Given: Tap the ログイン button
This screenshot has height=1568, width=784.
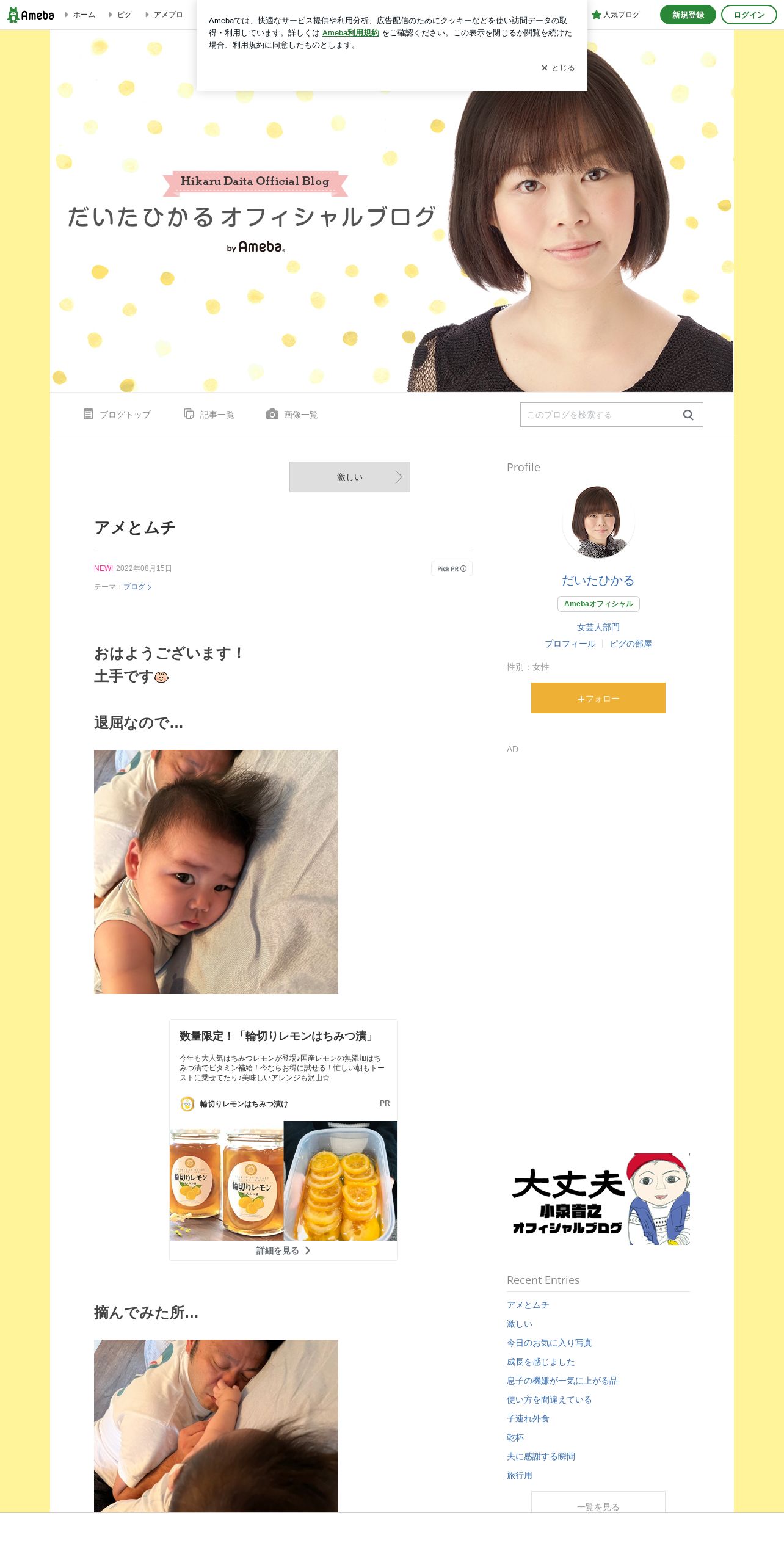Looking at the screenshot, I should pos(749,15).
